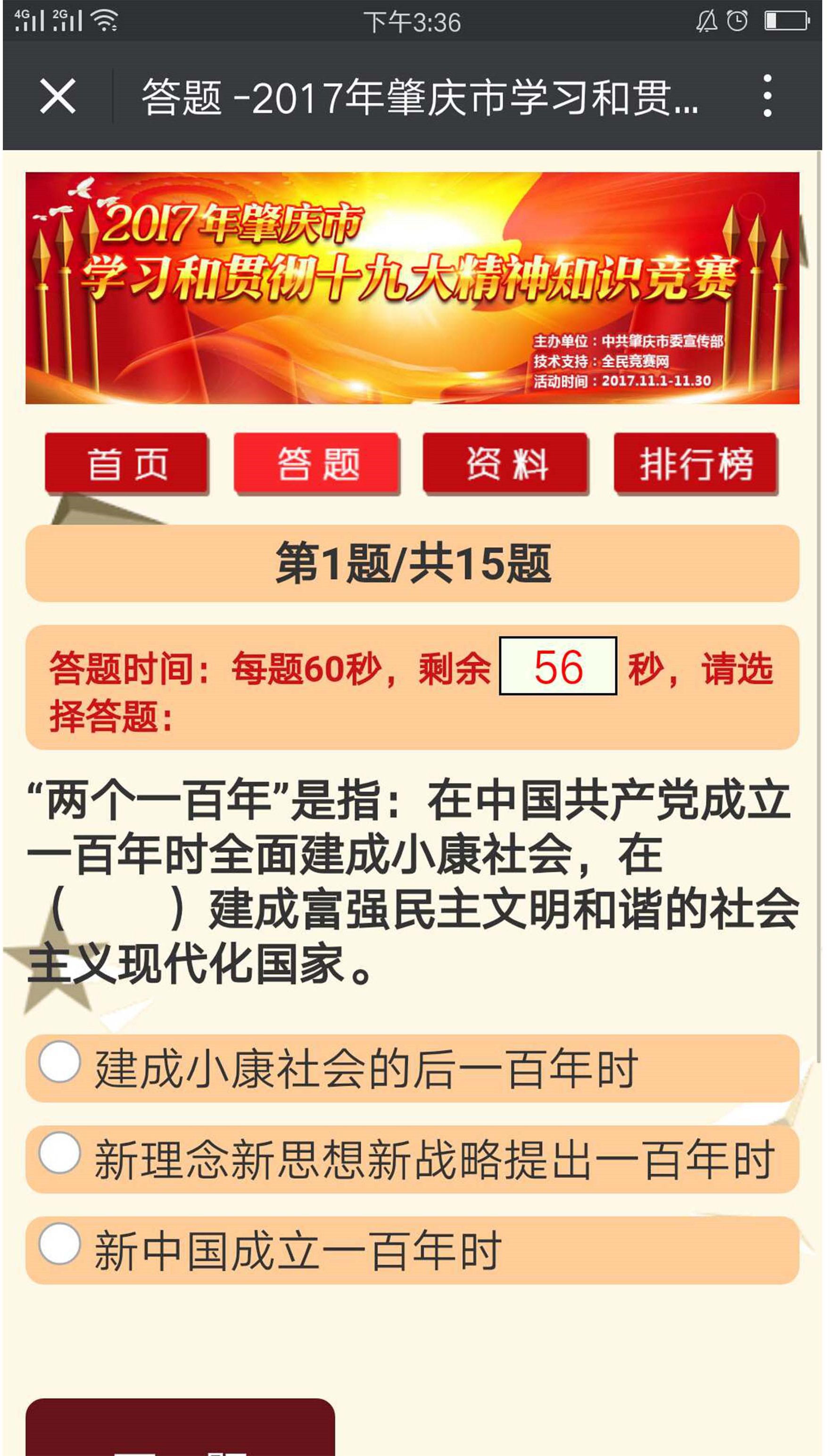Choose option 新理念新思想新战略提出一百年时
Viewport: 835px width, 1456px height.
59,1152
